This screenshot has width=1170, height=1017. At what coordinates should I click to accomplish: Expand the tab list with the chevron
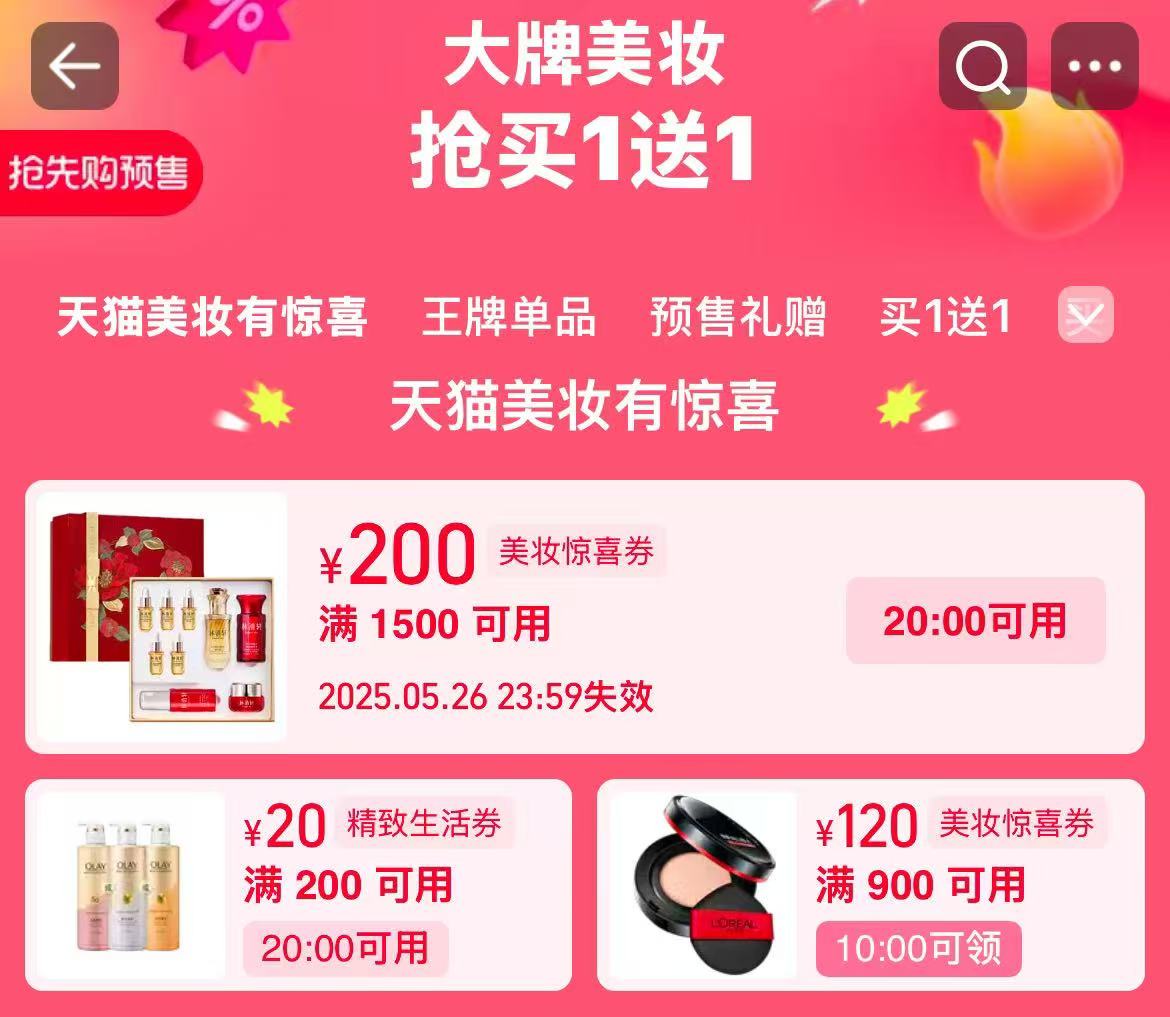click(x=1085, y=315)
